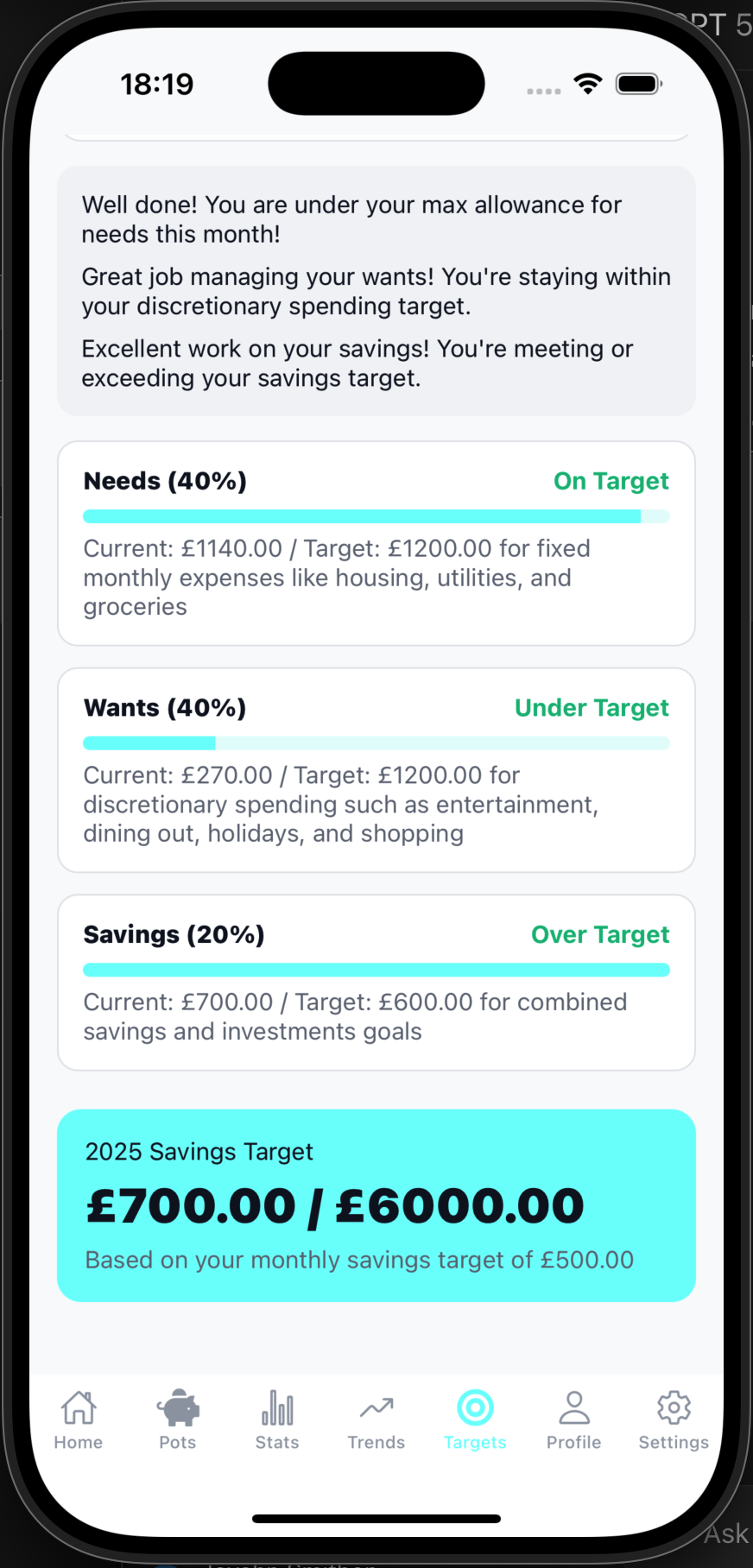Tap the Savings (20%) card heading
This screenshot has height=1568, width=753.
pos(174,934)
